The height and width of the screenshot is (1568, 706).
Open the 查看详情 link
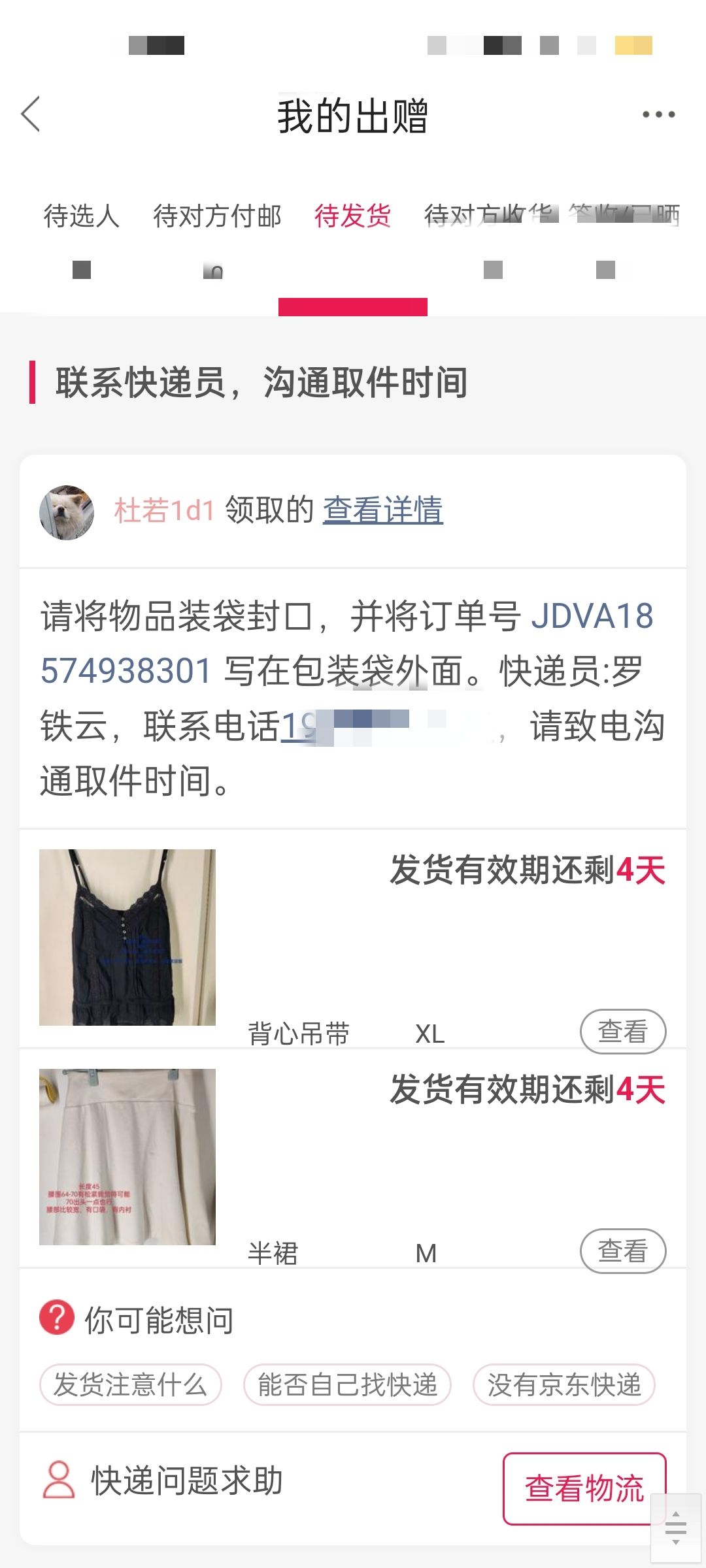(383, 510)
